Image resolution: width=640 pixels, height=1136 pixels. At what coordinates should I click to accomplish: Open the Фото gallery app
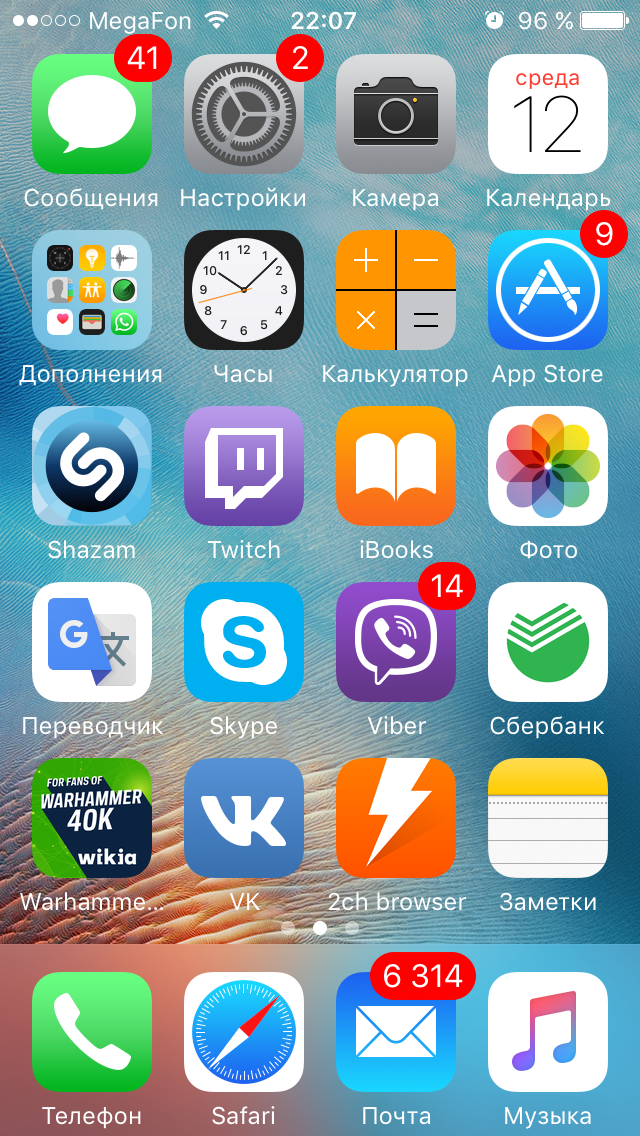[x=548, y=466]
